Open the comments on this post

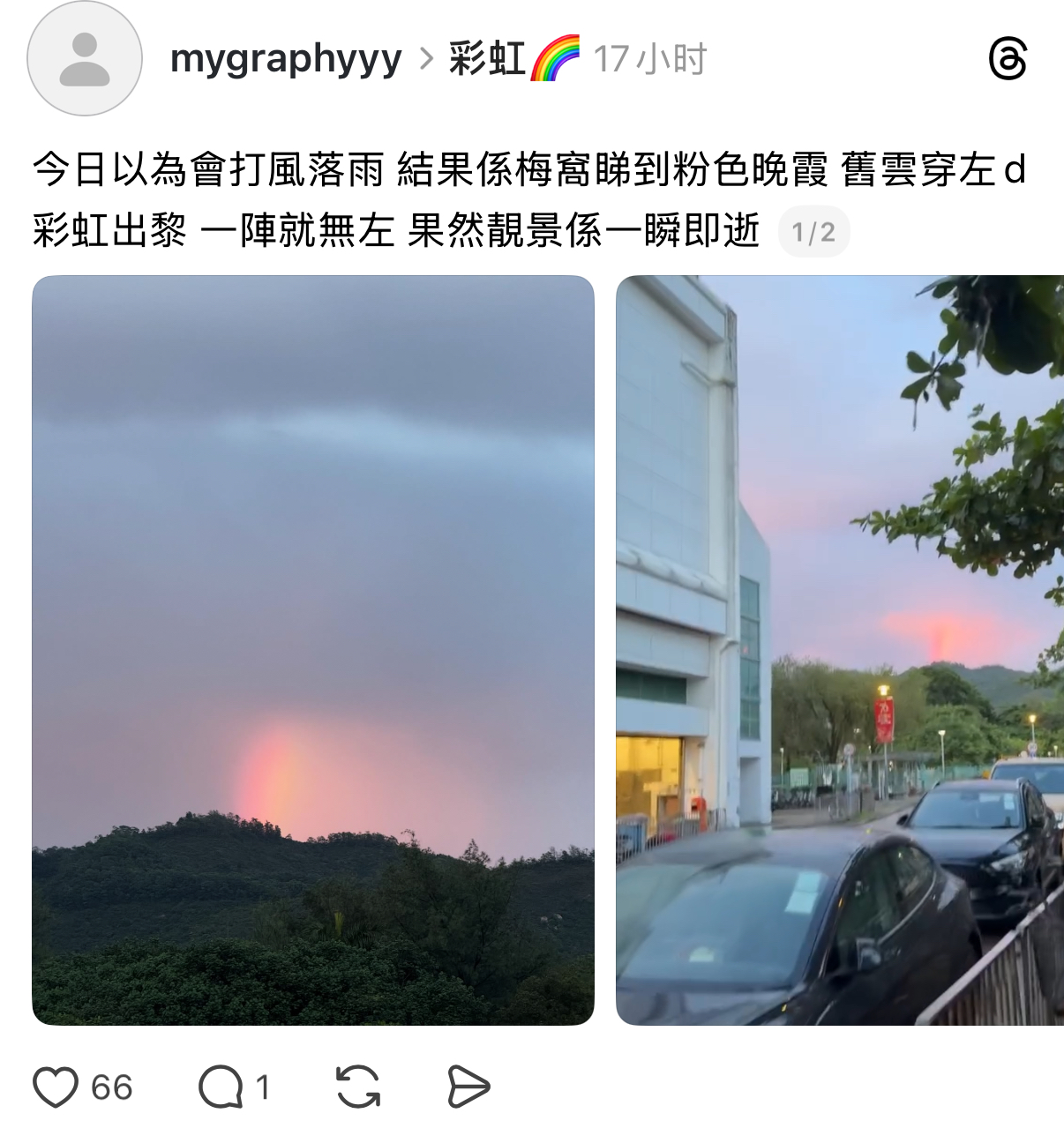point(221,1087)
